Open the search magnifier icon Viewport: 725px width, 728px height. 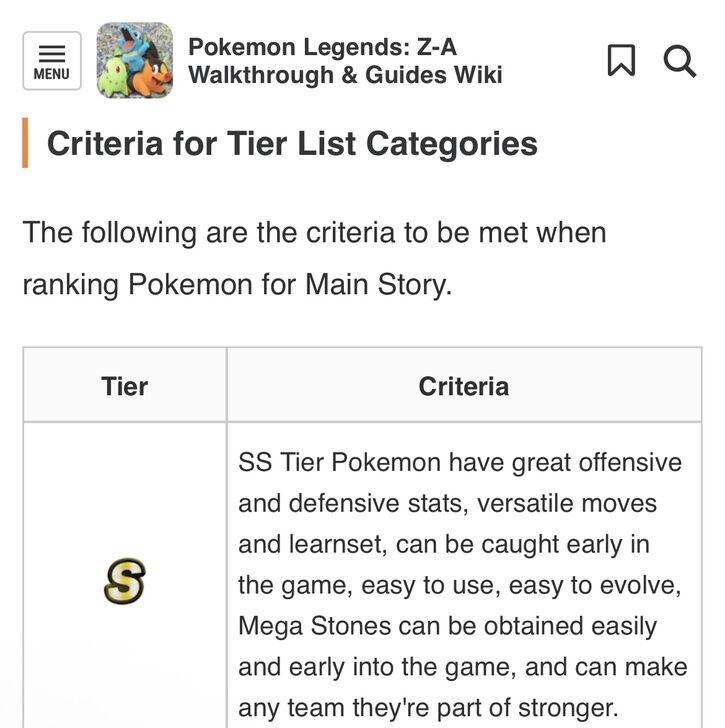coord(679,61)
